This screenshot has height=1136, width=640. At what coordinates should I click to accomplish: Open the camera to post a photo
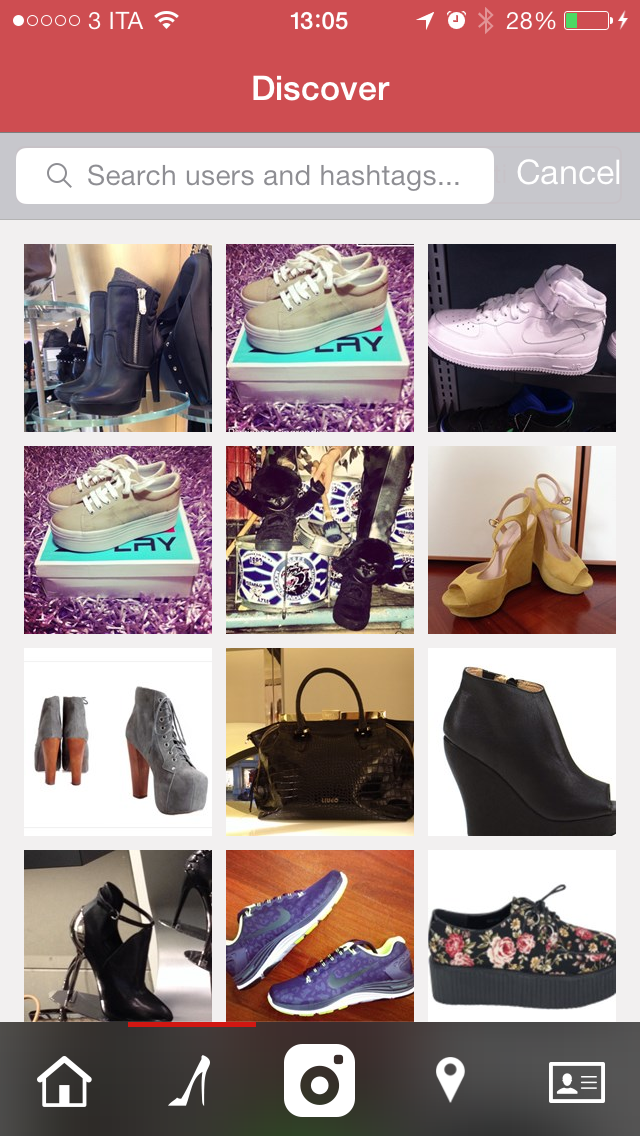[x=320, y=1082]
